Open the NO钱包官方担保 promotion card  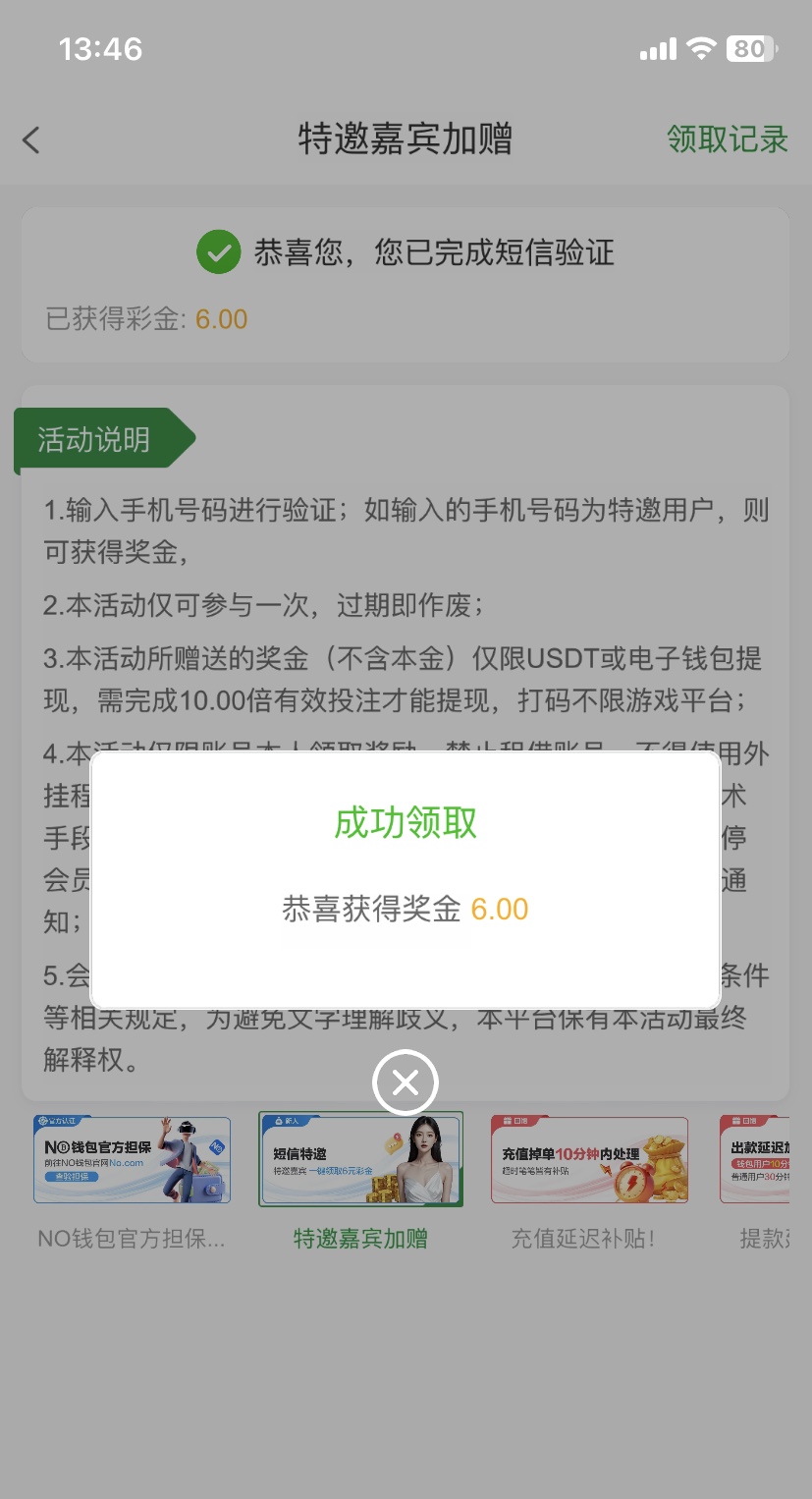pyautogui.click(x=132, y=1160)
